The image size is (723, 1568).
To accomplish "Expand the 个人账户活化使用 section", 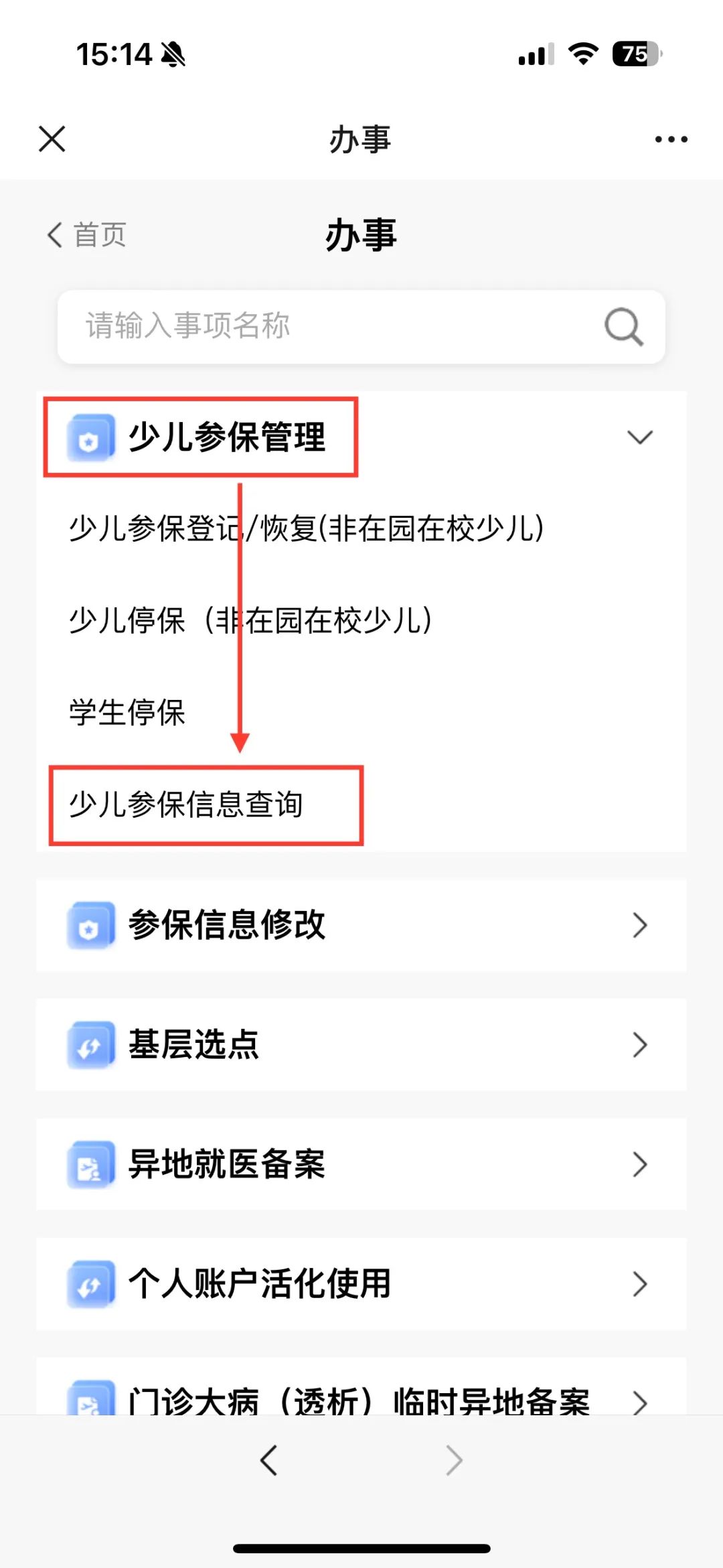I will point(361,1284).
